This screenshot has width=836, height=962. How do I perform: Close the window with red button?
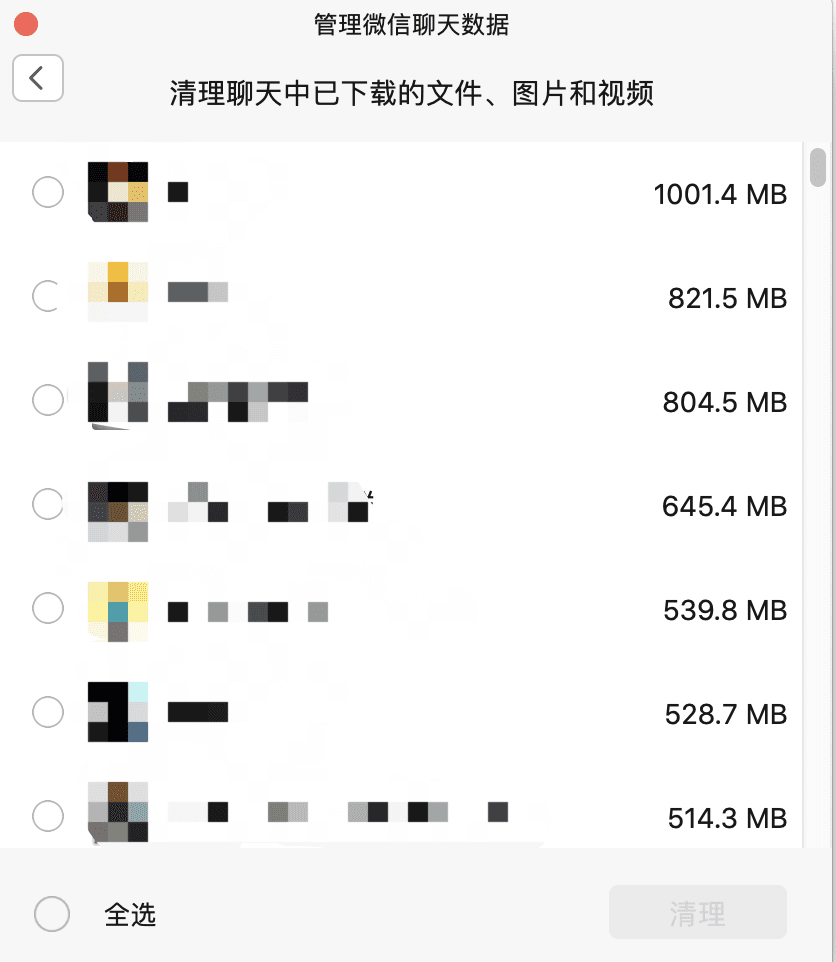pyautogui.click(x=24, y=24)
